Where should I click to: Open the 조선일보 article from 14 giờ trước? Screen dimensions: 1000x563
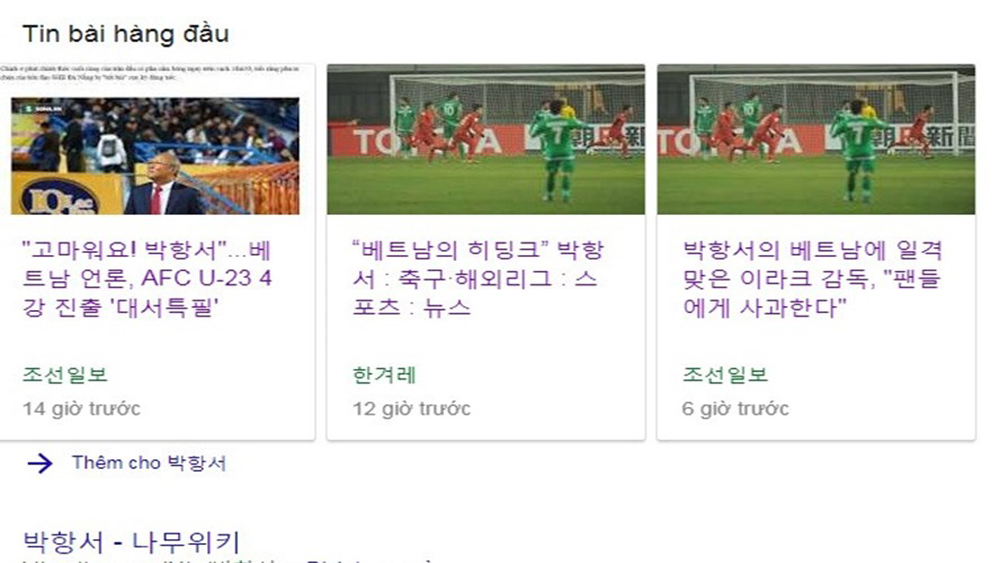pos(147,279)
